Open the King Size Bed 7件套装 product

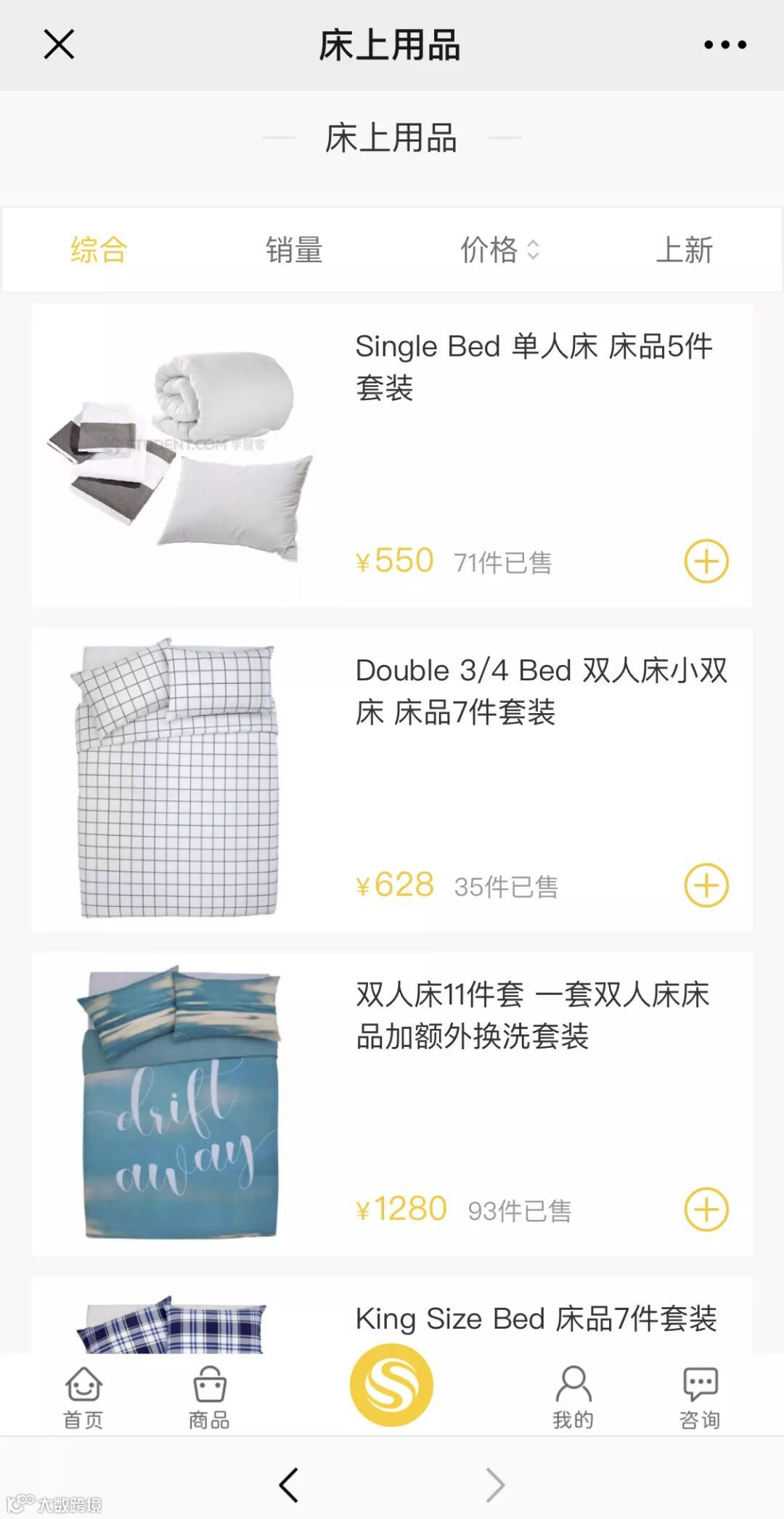(x=536, y=1319)
